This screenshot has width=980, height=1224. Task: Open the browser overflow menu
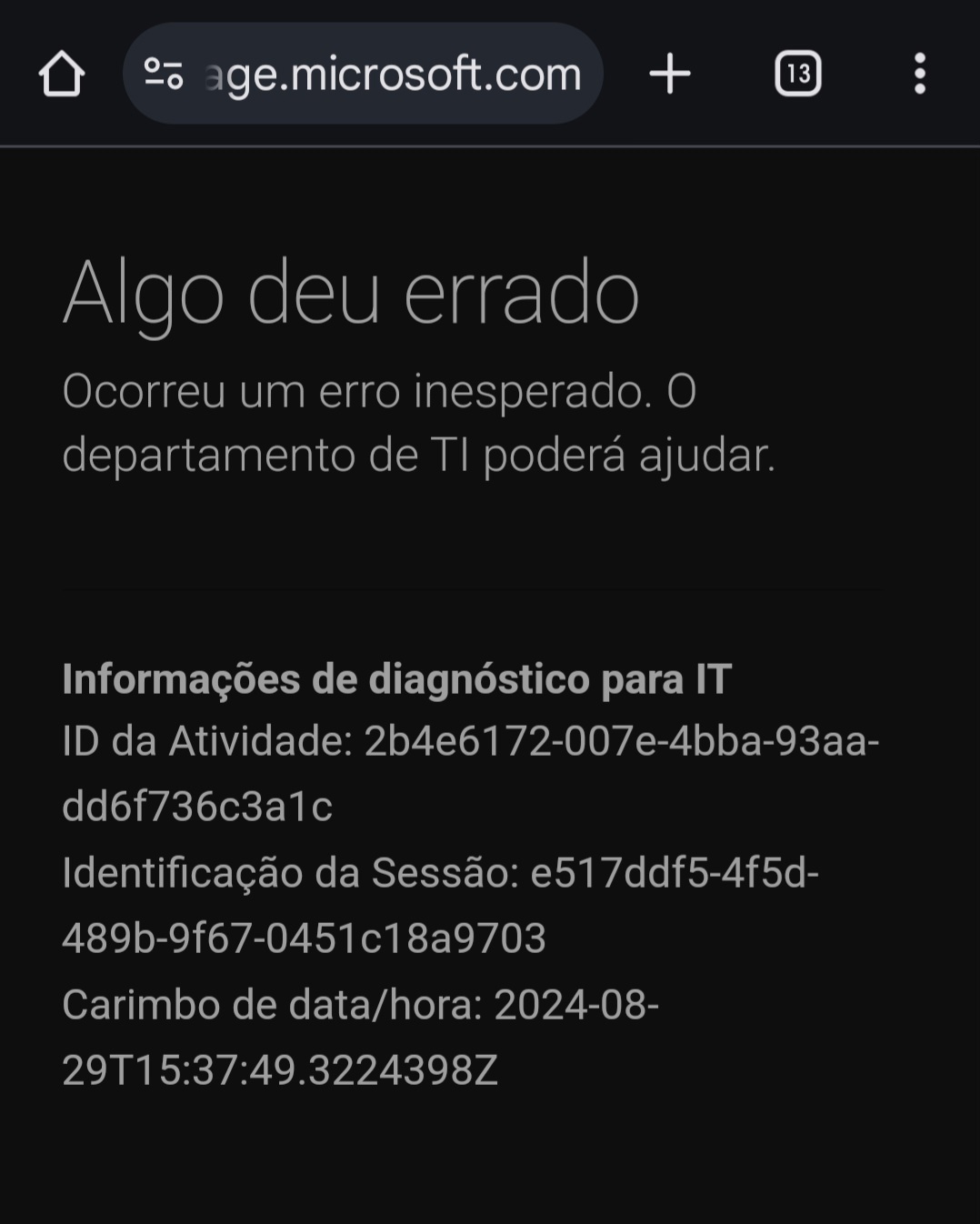920,74
